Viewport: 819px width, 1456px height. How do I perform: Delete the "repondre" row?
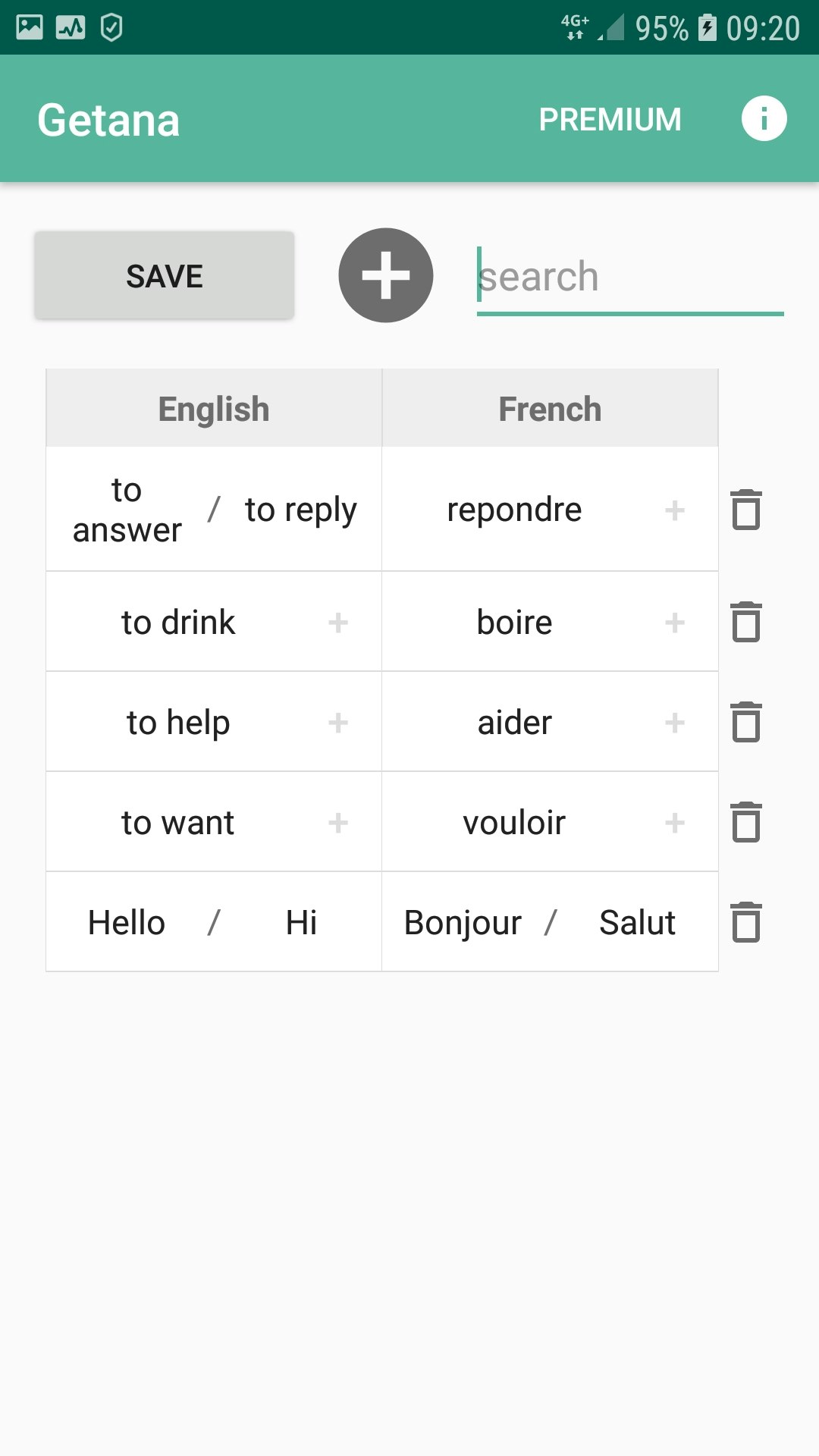746,510
